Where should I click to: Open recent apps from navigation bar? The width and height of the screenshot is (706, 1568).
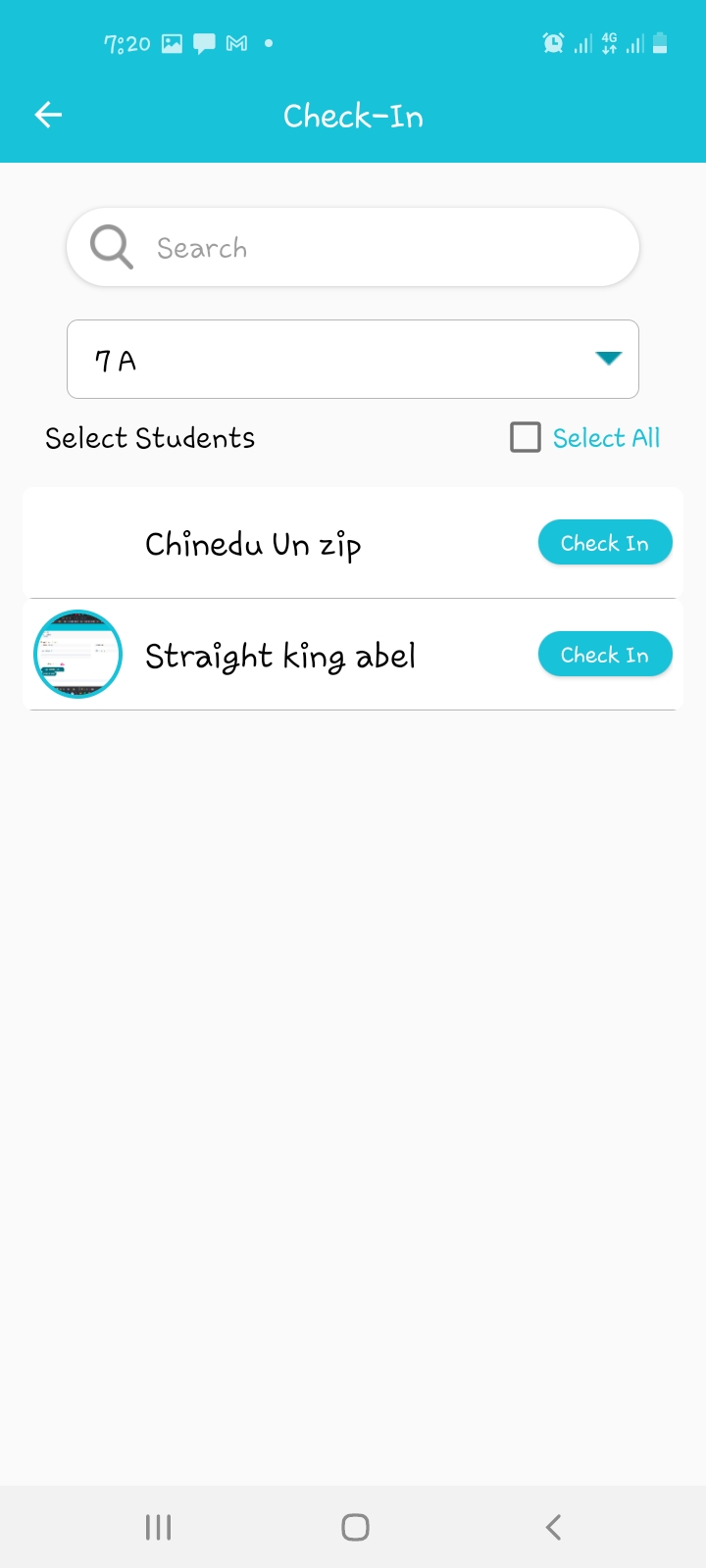coord(158,1527)
